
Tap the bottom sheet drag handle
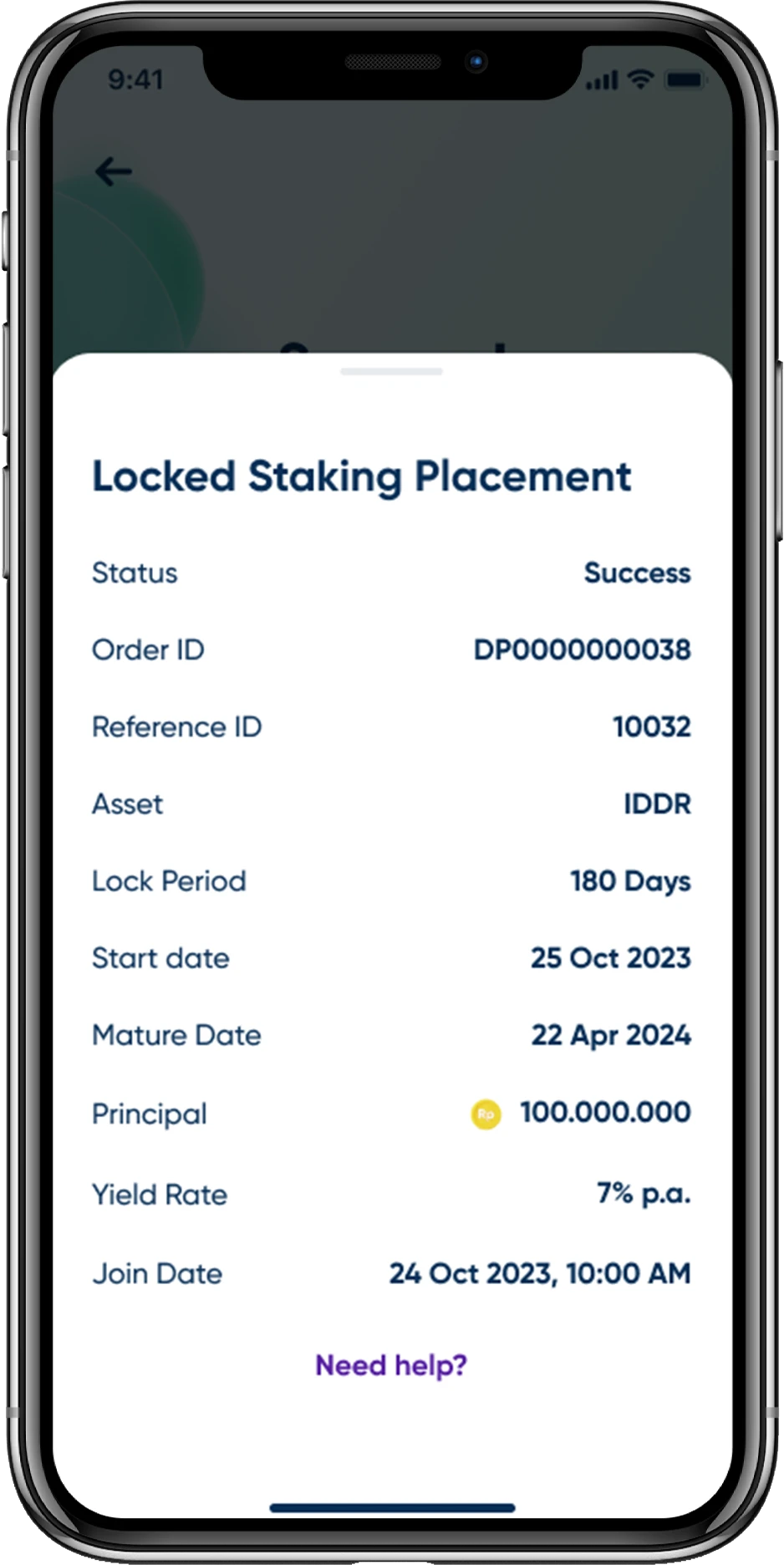point(391,371)
